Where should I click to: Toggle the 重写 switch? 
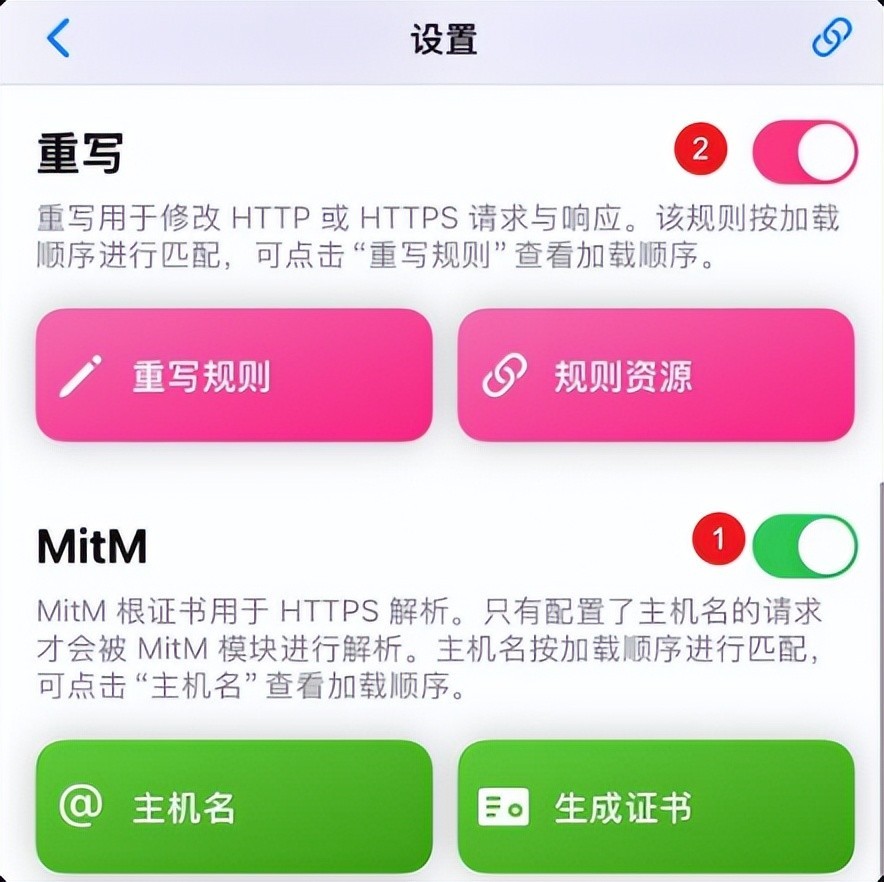(805, 153)
